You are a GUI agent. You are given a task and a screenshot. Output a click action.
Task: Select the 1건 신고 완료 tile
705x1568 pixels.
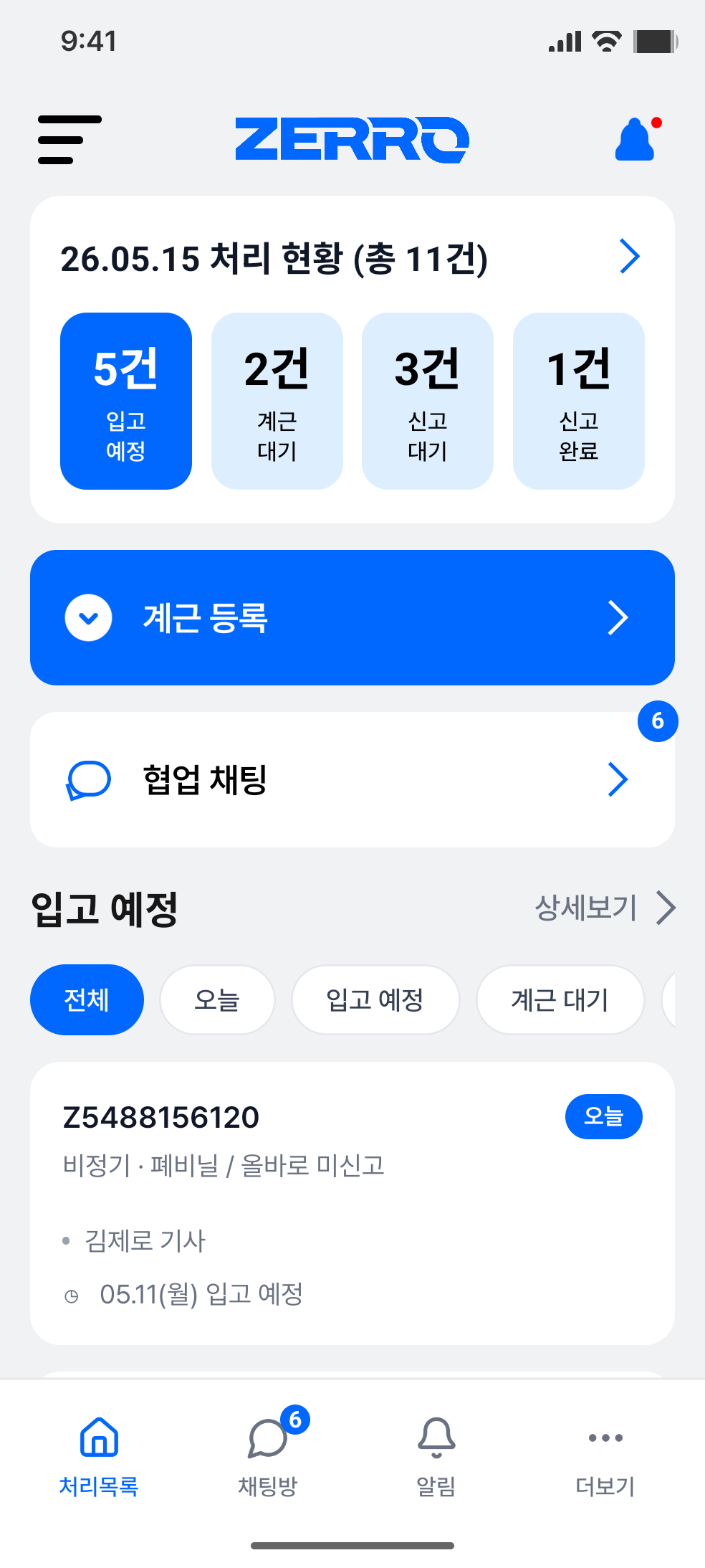(x=579, y=401)
